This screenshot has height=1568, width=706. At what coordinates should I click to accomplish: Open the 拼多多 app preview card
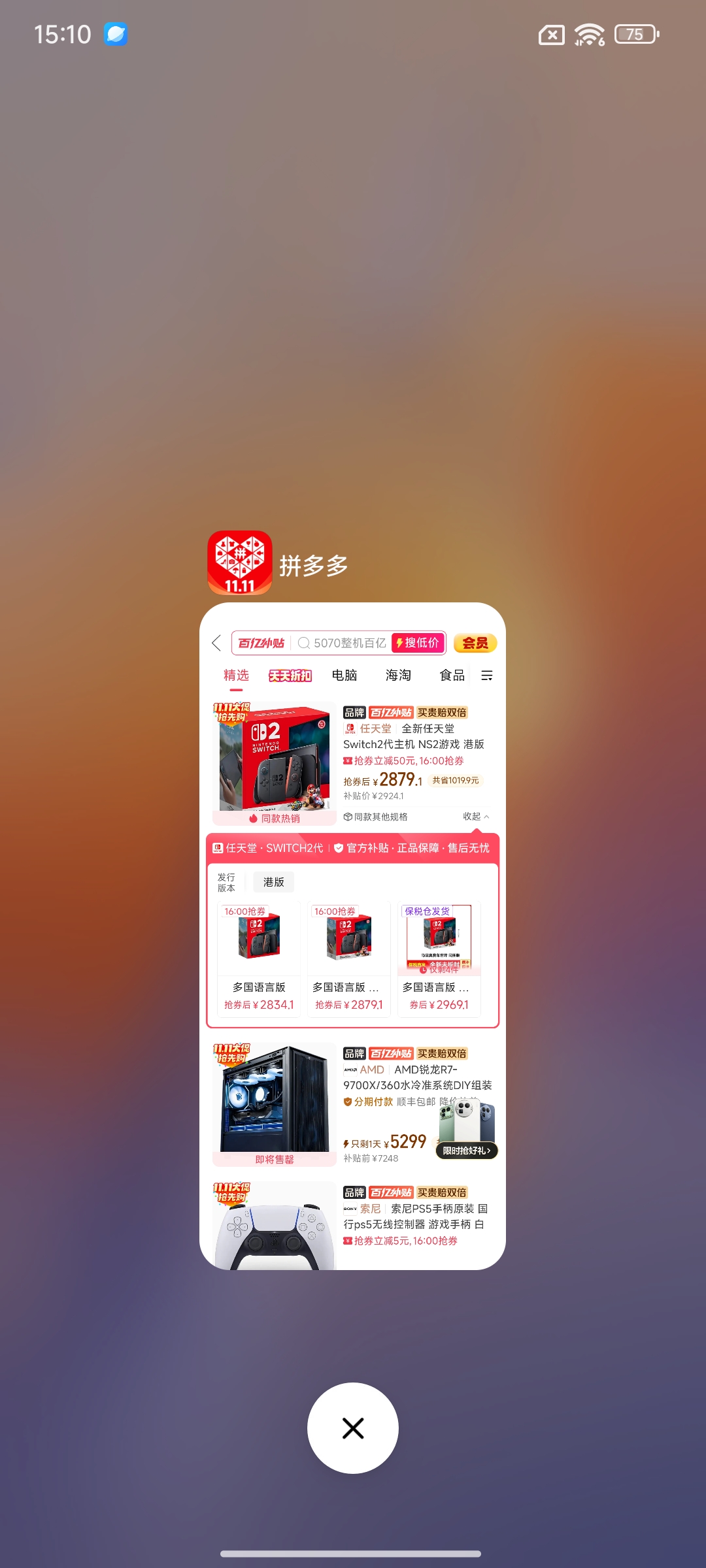point(352,936)
